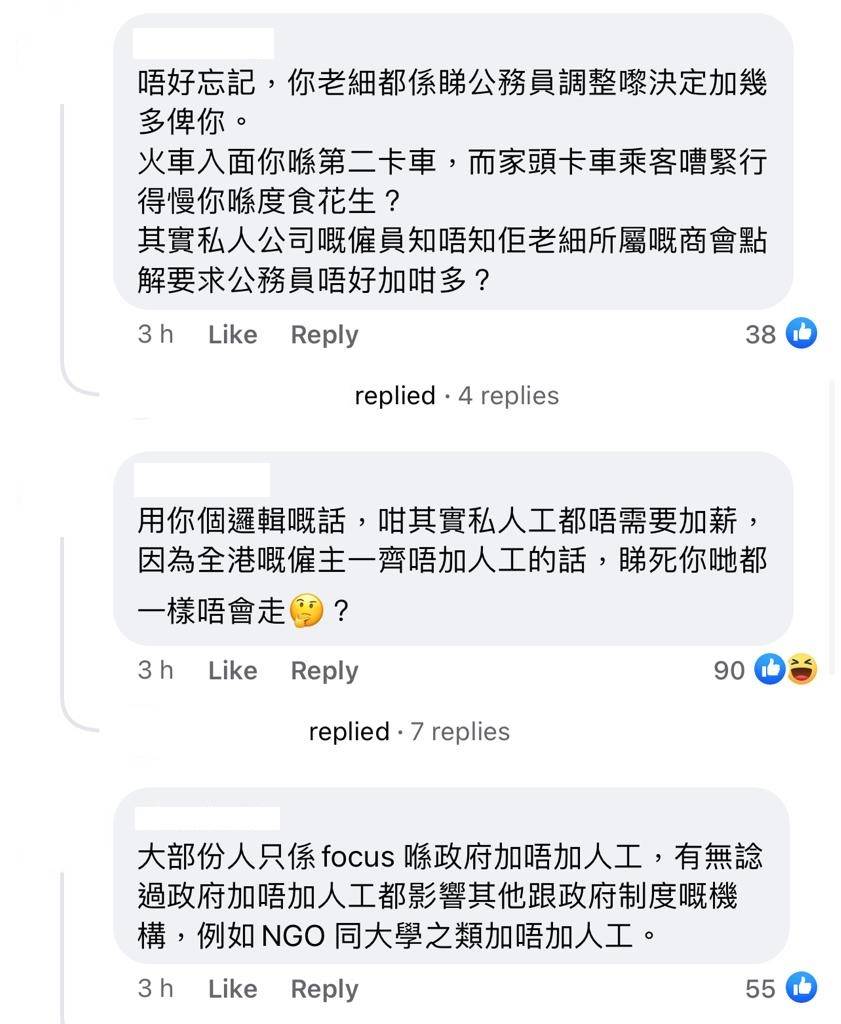This screenshot has height=1024, width=841.
Task: View the 38 reactions on first comment
Action: (781, 334)
